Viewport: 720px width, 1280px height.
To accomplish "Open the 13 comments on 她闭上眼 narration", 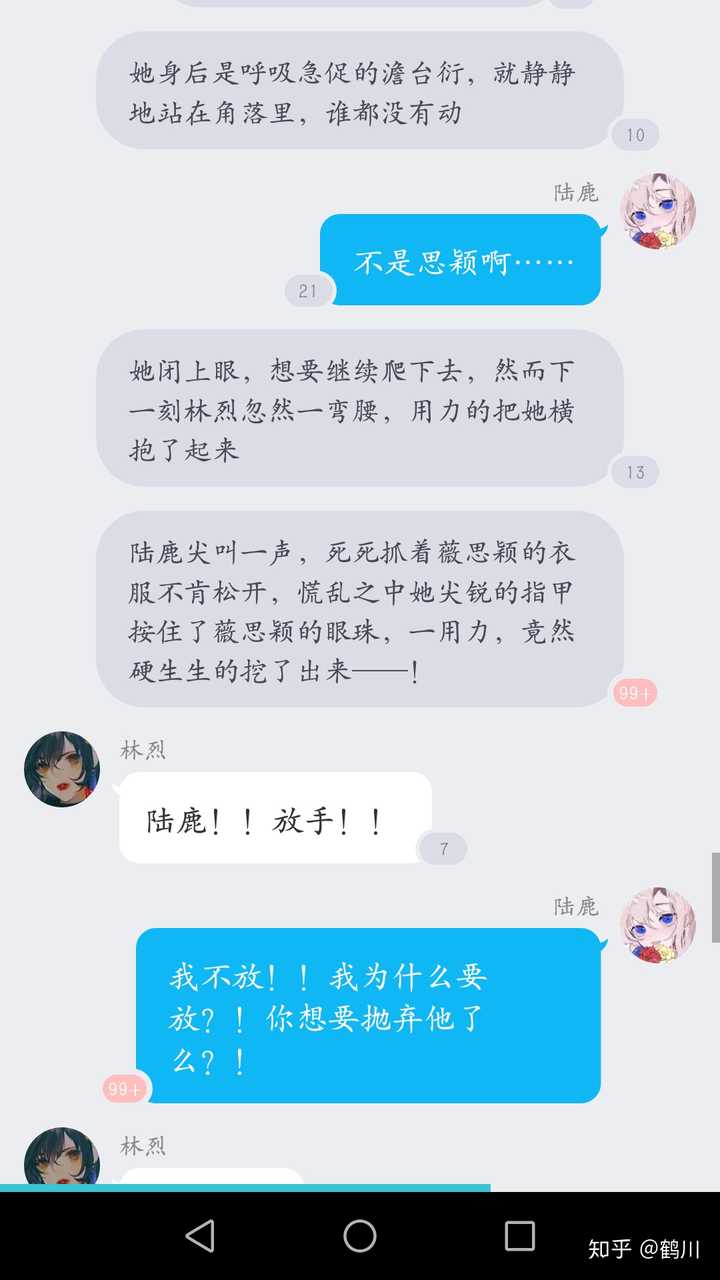I will point(635,472).
